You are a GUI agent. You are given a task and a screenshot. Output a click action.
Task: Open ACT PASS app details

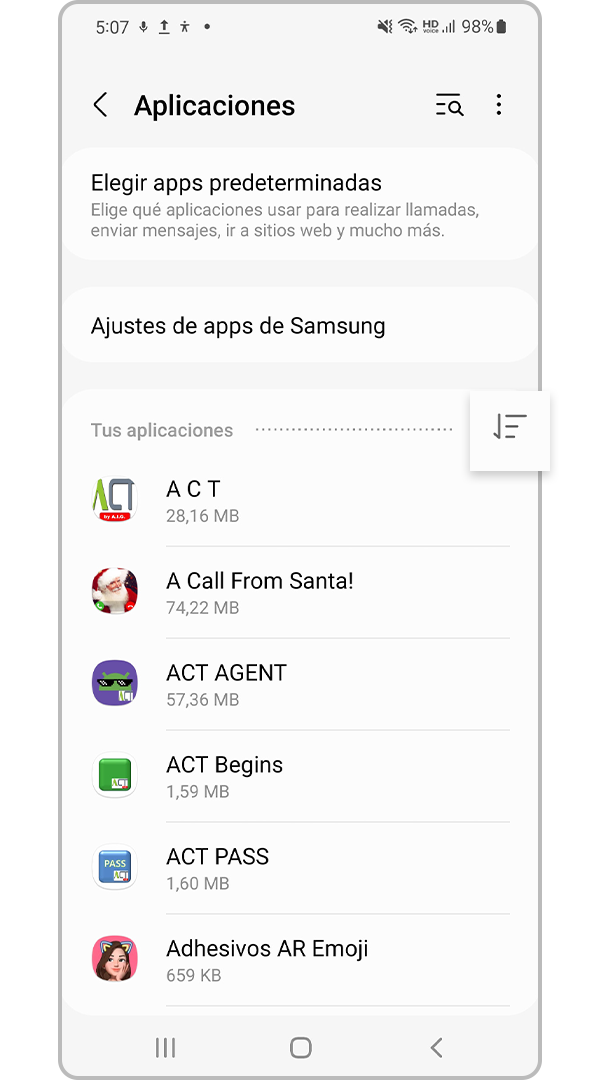(300, 869)
